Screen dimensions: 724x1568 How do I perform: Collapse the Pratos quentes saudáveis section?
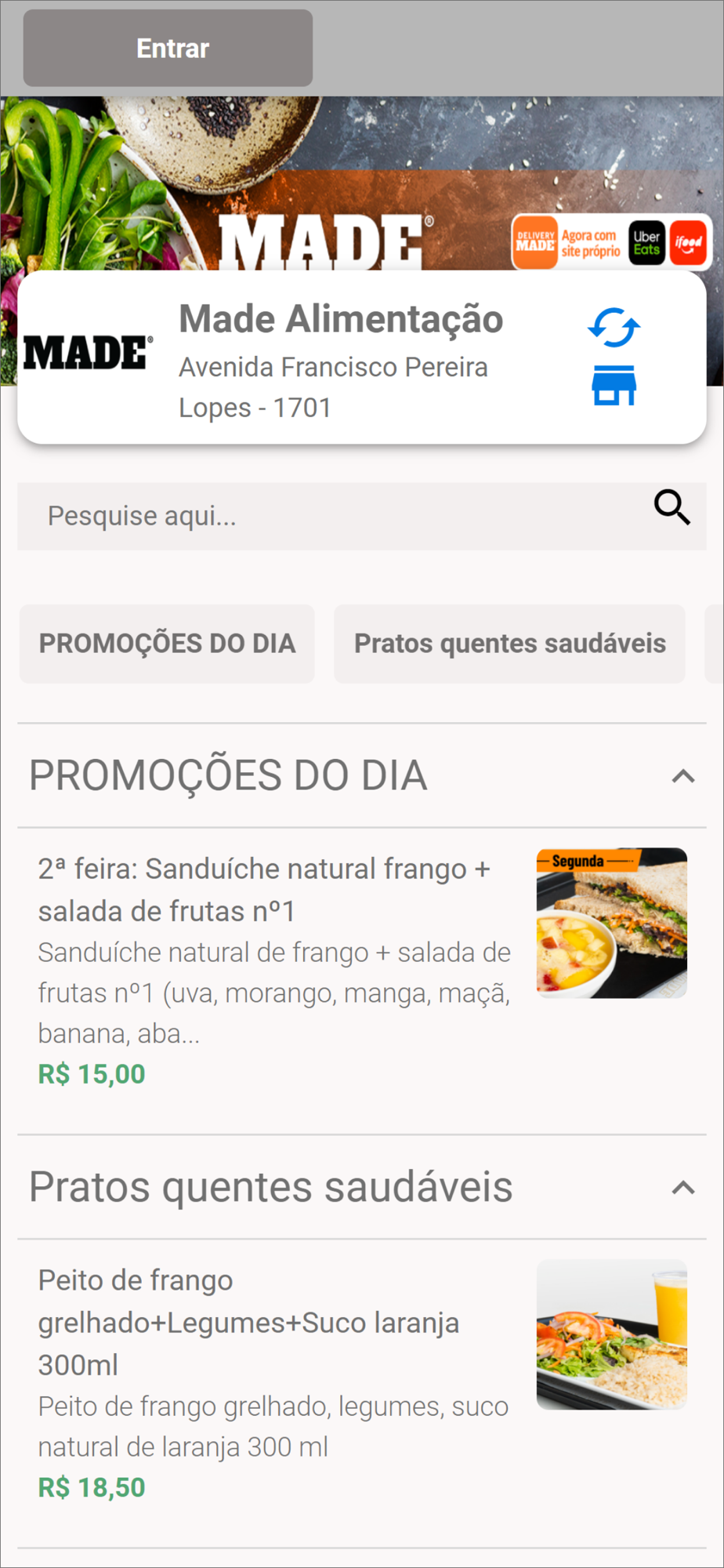click(x=683, y=1188)
